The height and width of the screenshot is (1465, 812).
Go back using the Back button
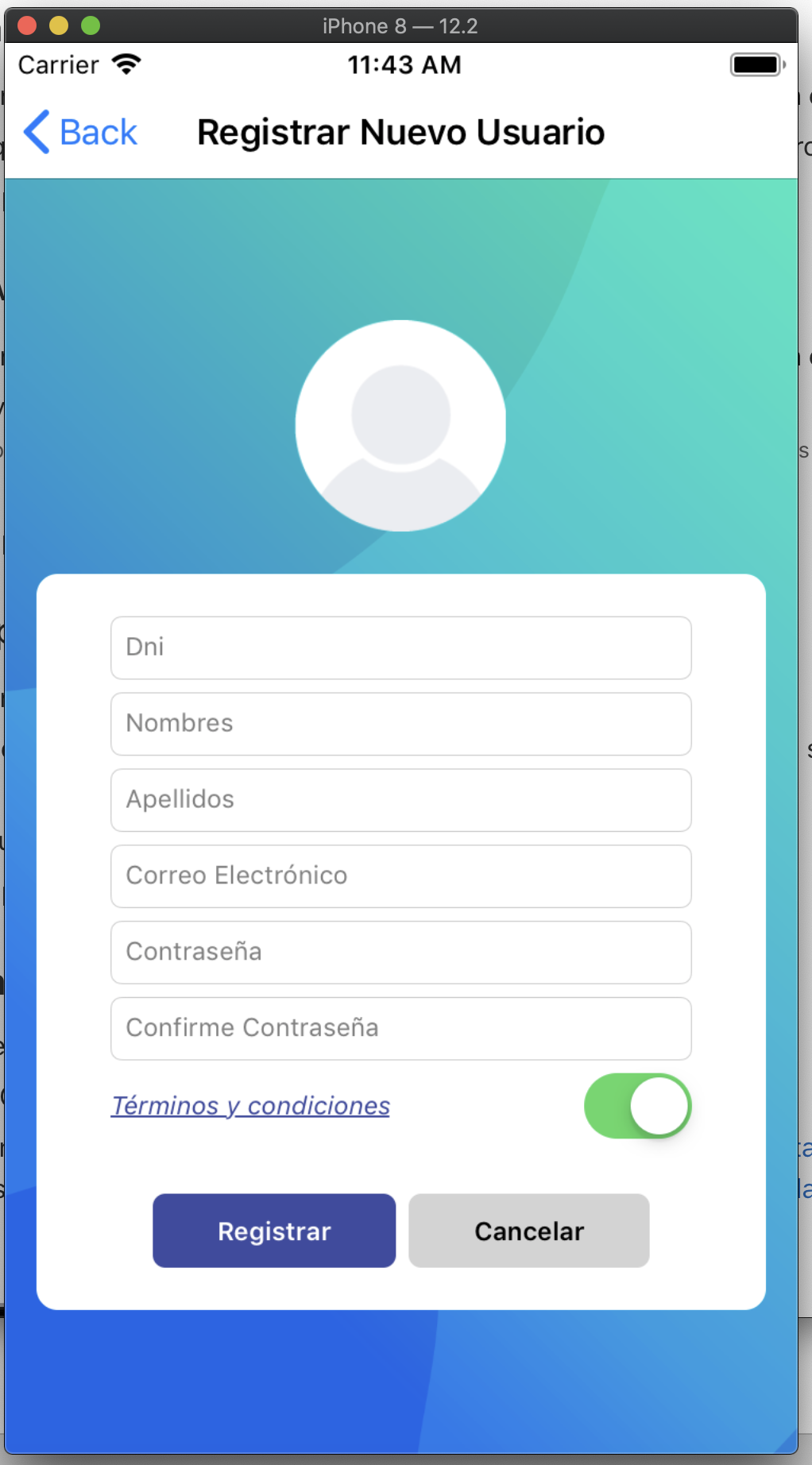tap(80, 132)
